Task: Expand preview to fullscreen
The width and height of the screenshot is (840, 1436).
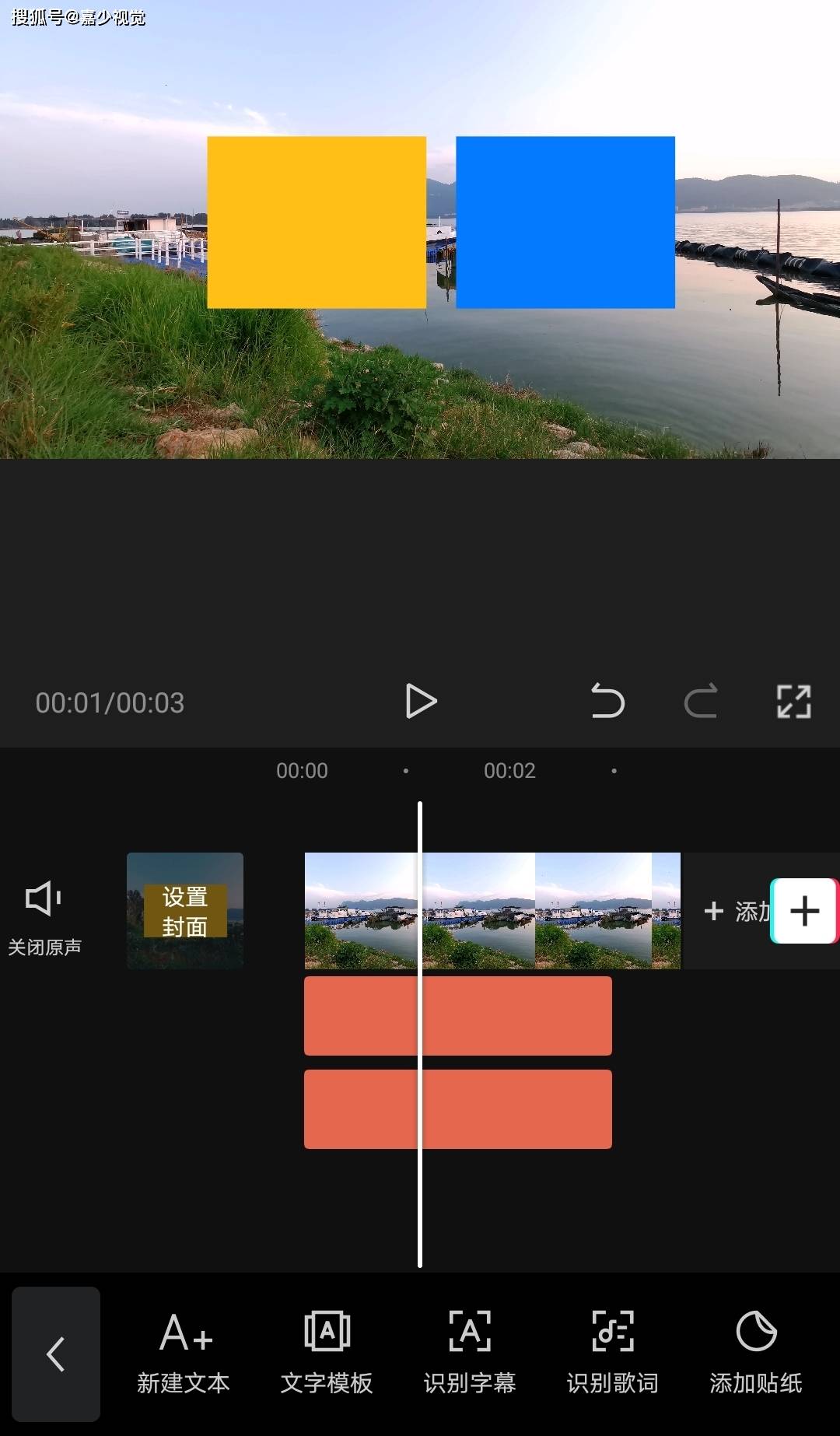Action: 793,702
